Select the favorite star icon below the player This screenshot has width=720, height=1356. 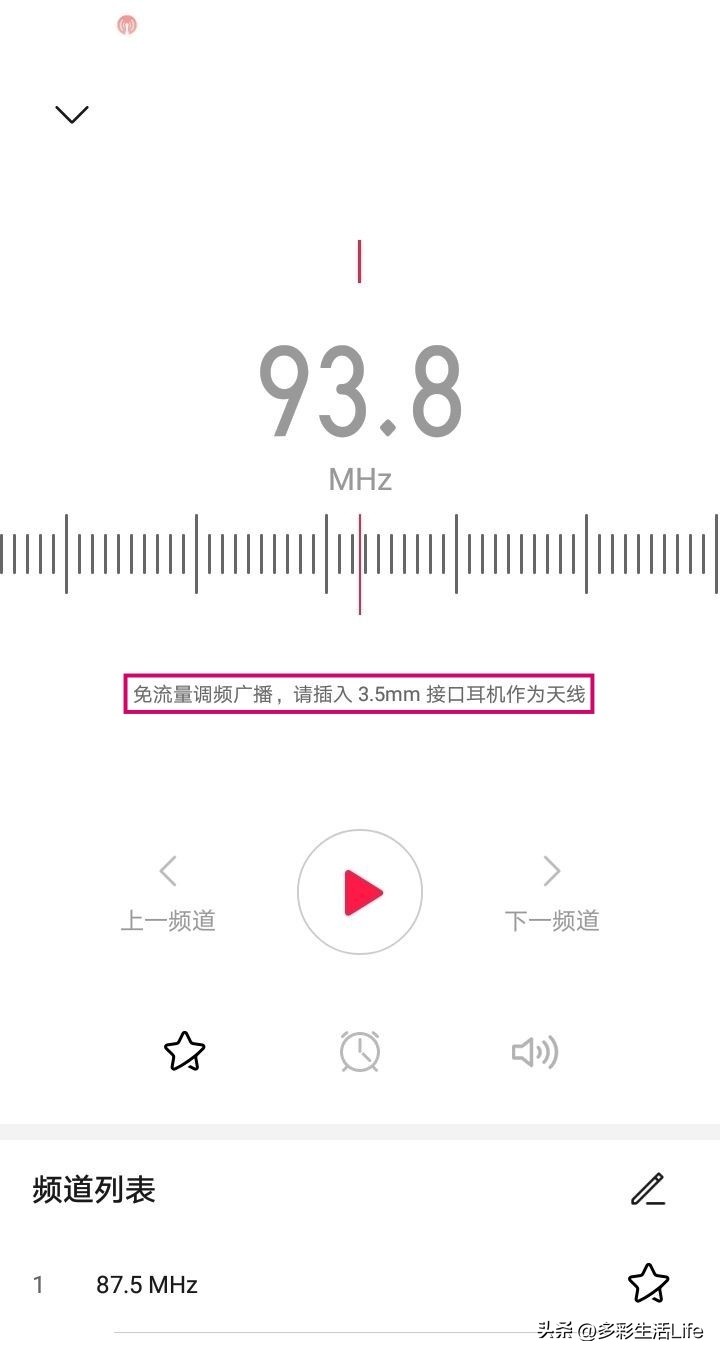(184, 1051)
